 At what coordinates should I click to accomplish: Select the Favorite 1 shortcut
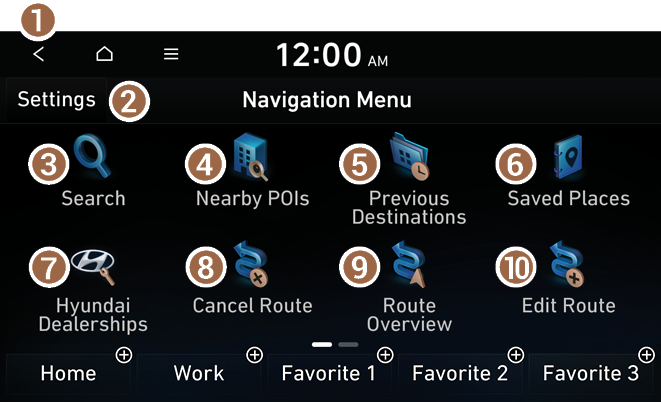click(329, 374)
